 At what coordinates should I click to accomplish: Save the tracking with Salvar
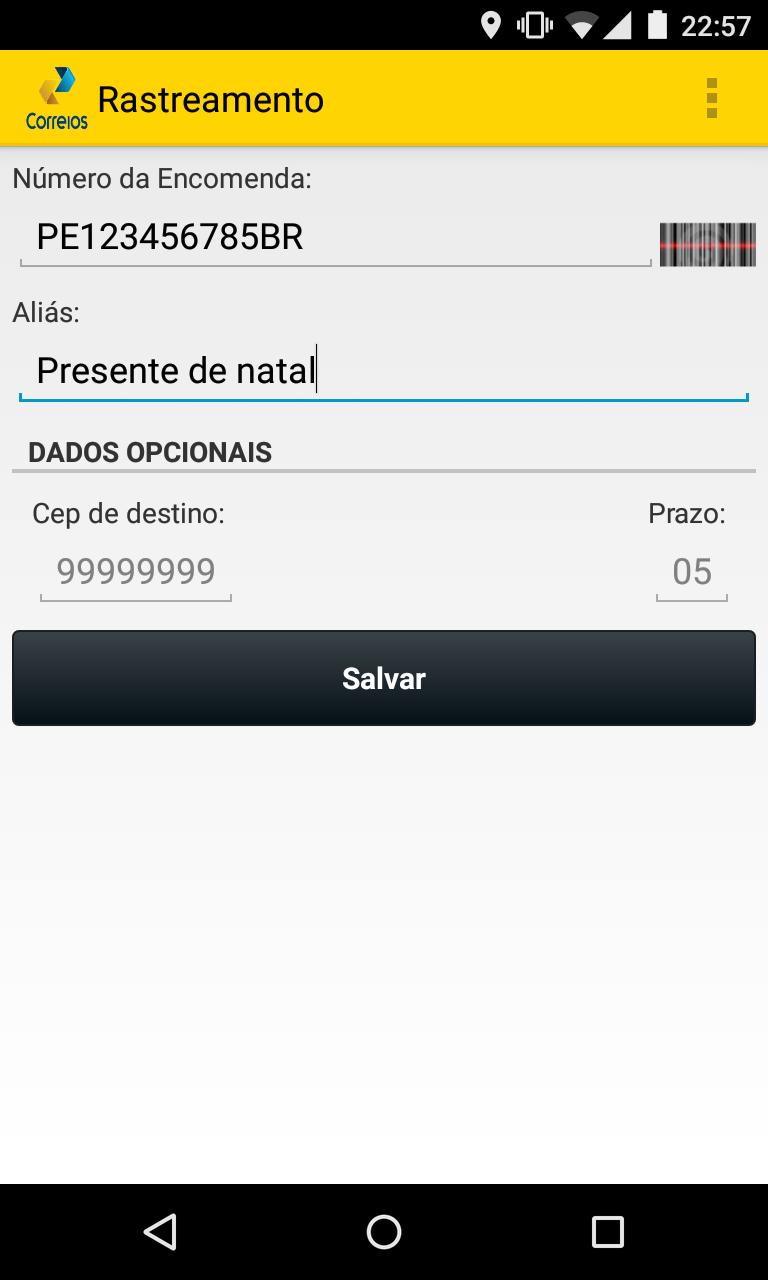pos(384,678)
